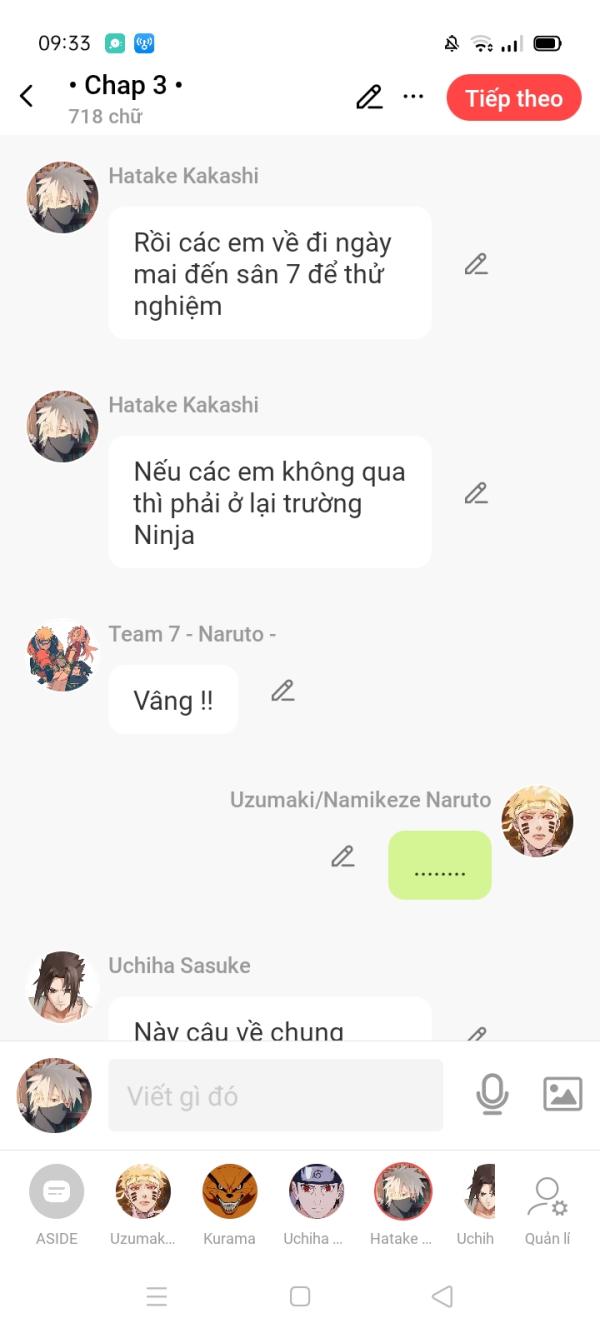600x1333 pixels.
Task: Edit Naruto's "........" message
Action: [x=343, y=857]
